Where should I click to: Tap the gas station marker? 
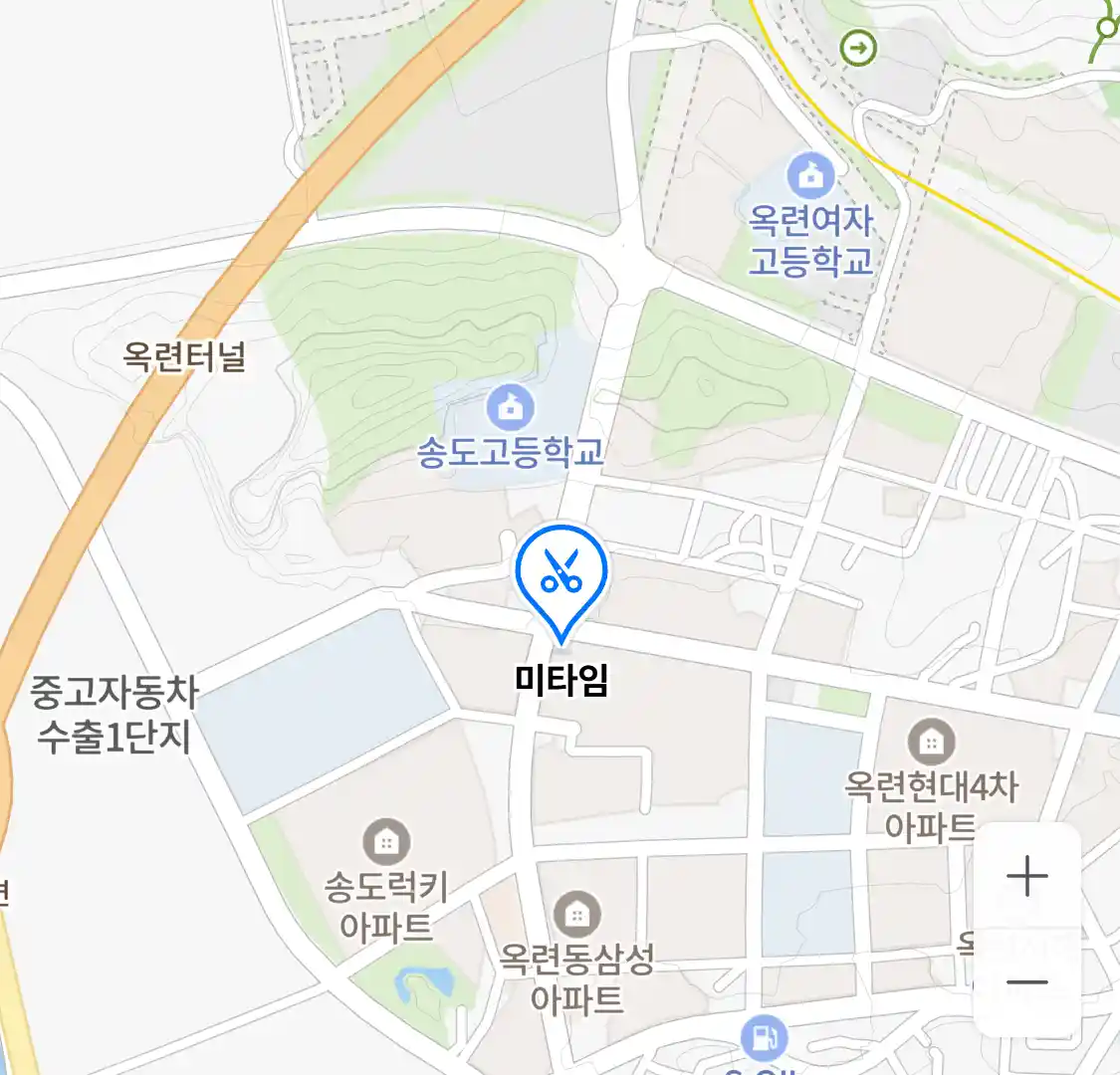tap(764, 1040)
